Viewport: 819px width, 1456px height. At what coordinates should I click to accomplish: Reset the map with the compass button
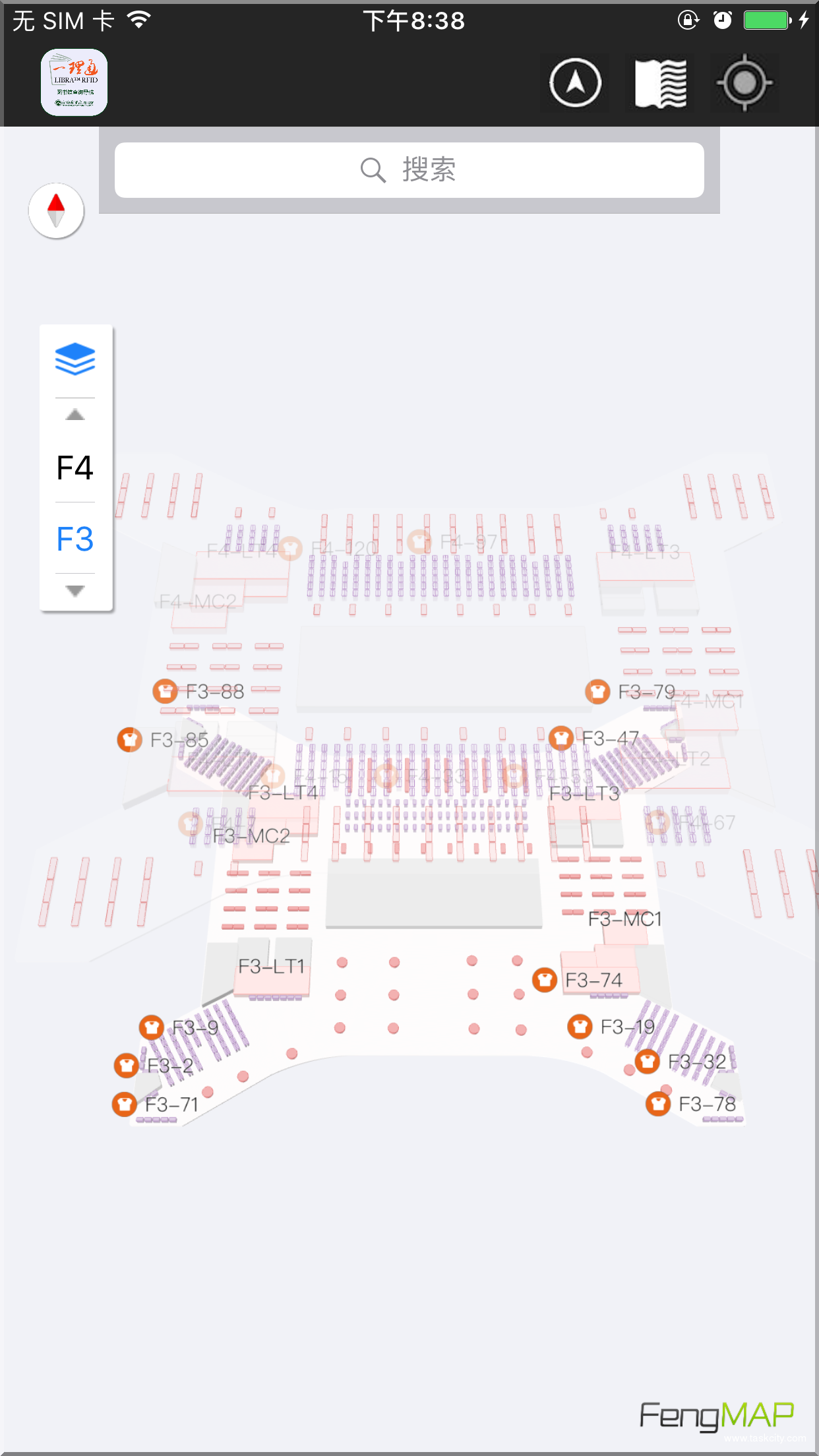56,210
